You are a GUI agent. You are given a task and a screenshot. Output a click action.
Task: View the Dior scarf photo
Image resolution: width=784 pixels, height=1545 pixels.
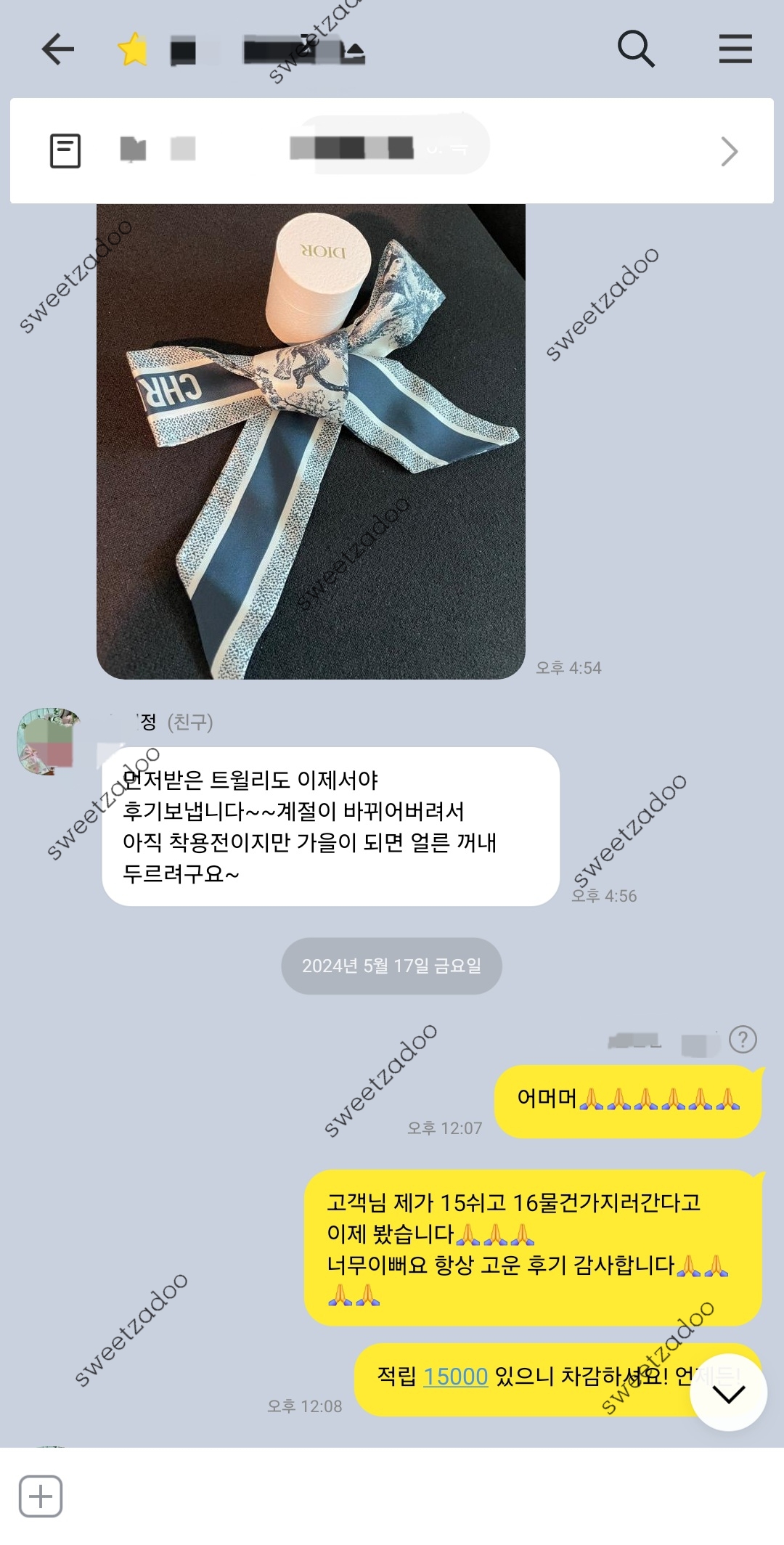tap(311, 441)
